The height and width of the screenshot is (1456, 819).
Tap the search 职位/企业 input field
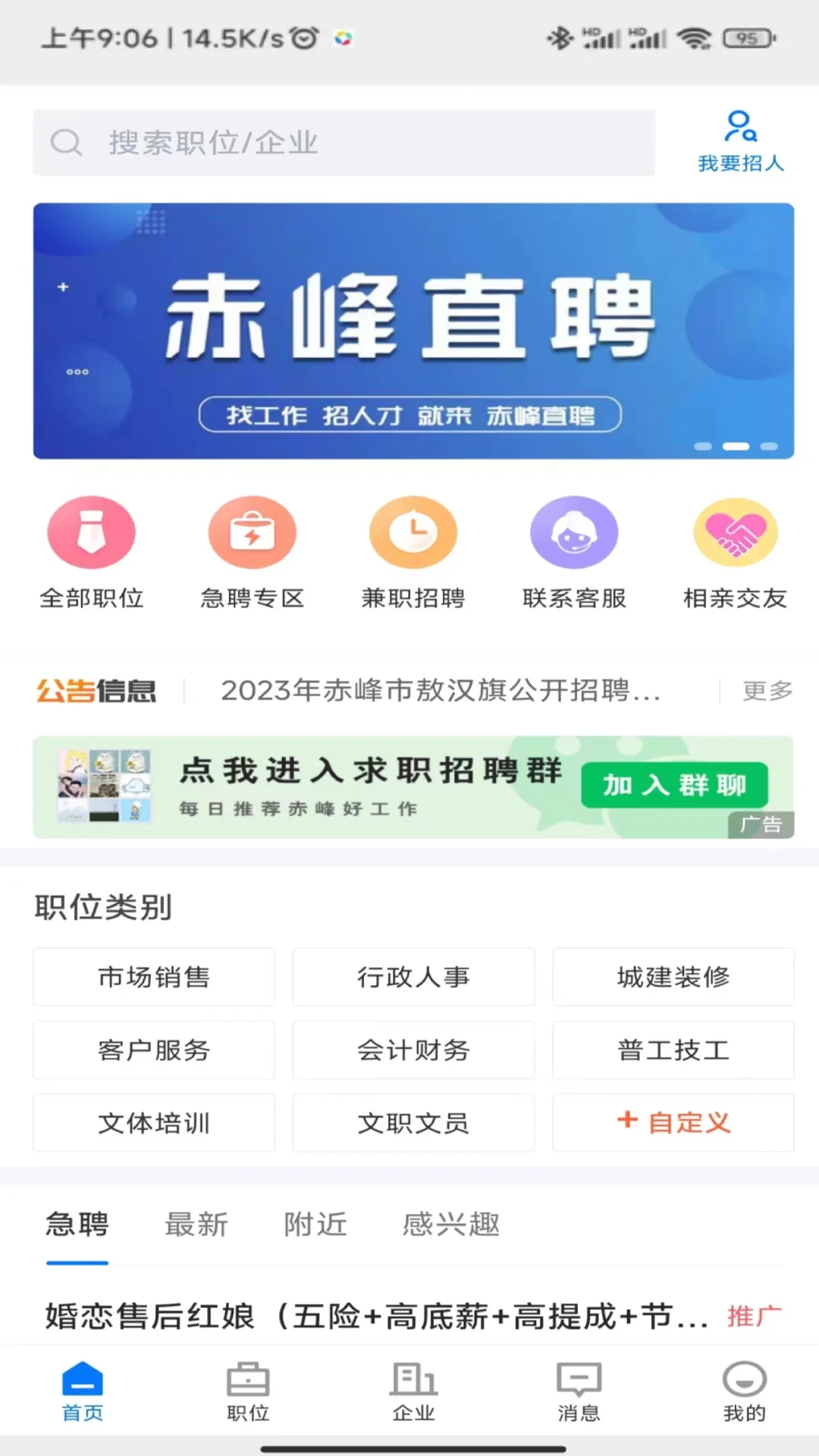click(x=344, y=143)
